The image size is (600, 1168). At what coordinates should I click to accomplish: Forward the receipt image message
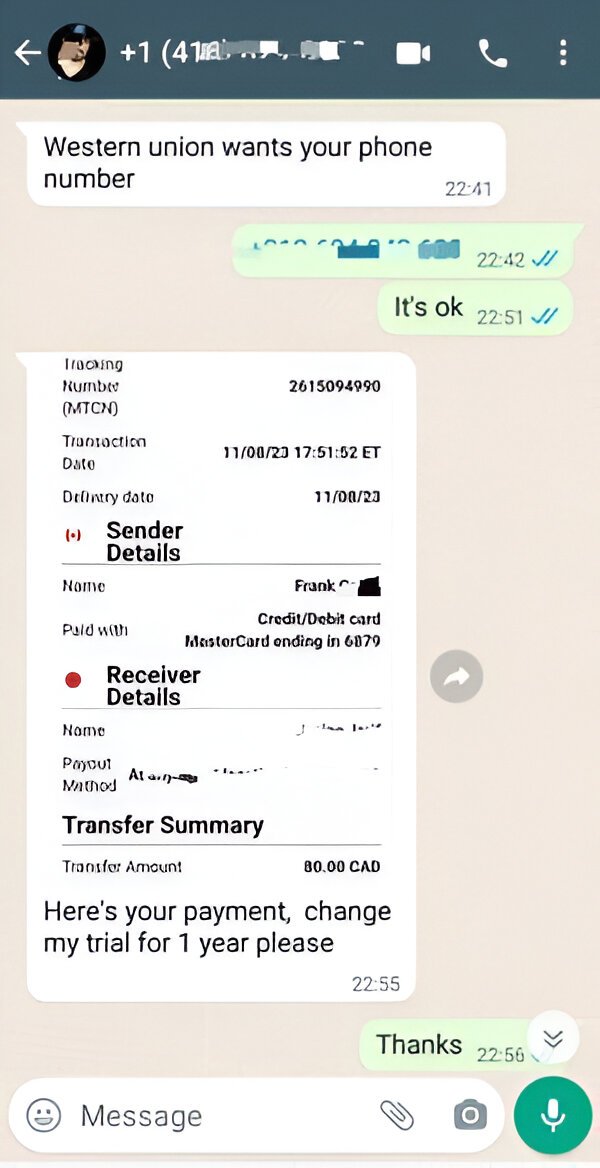pyautogui.click(x=456, y=678)
